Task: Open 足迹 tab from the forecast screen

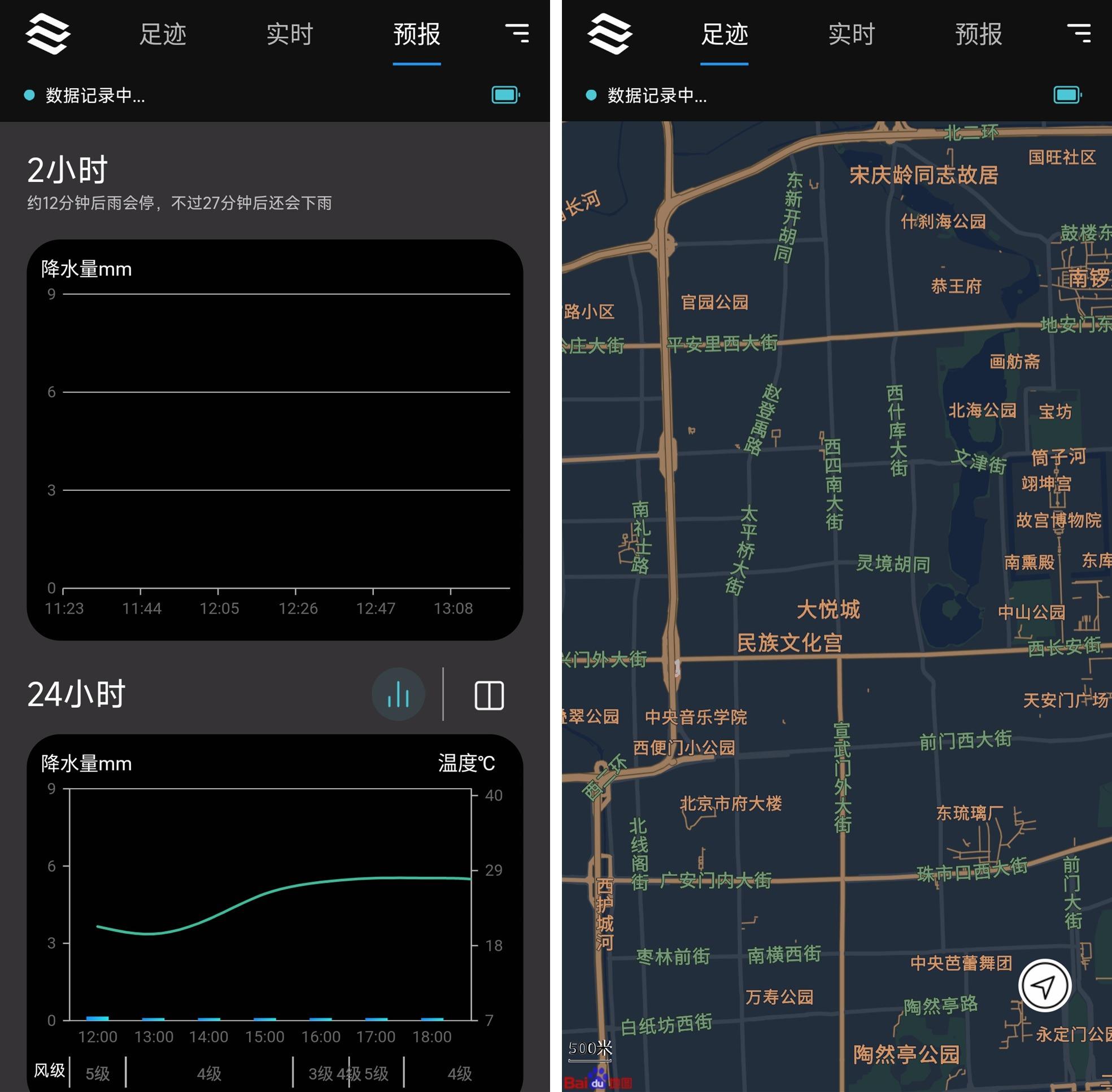Action: click(x=163, y=34)
